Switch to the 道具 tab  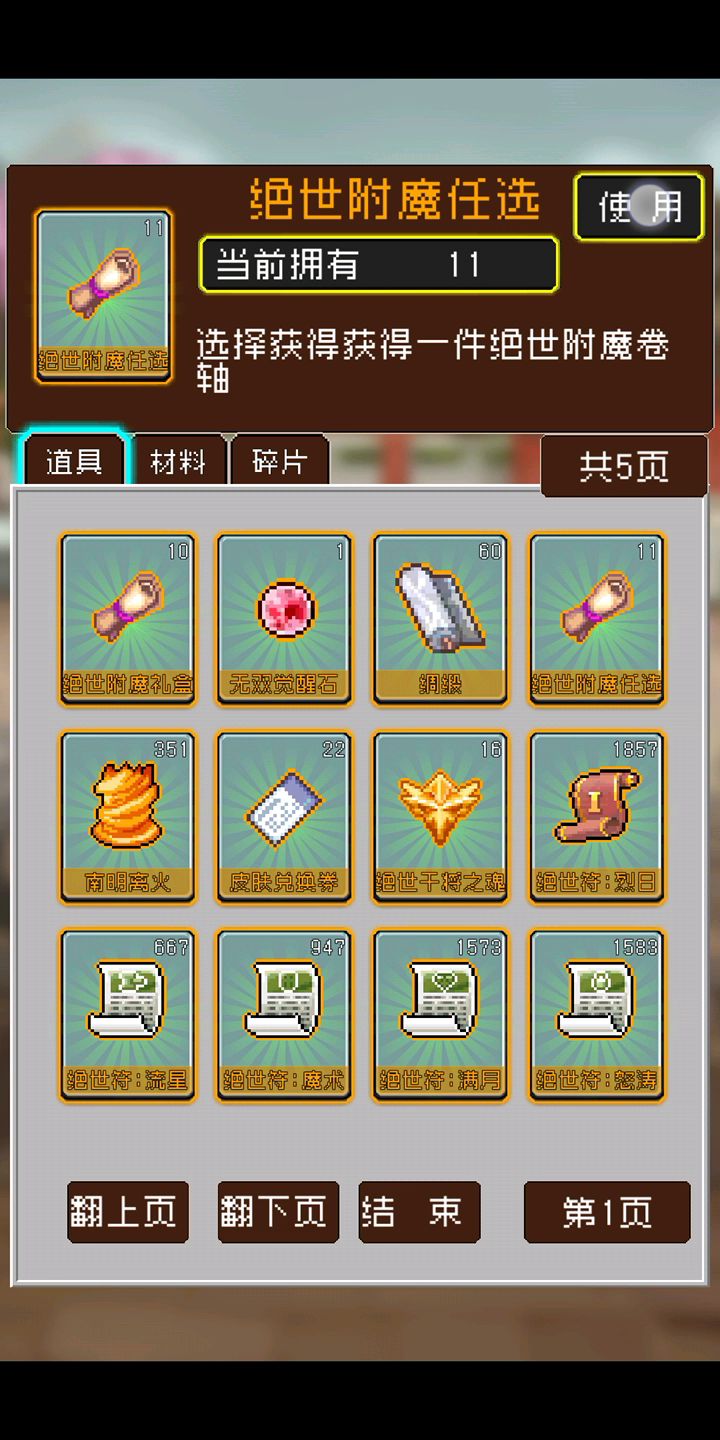pos(74,462)
